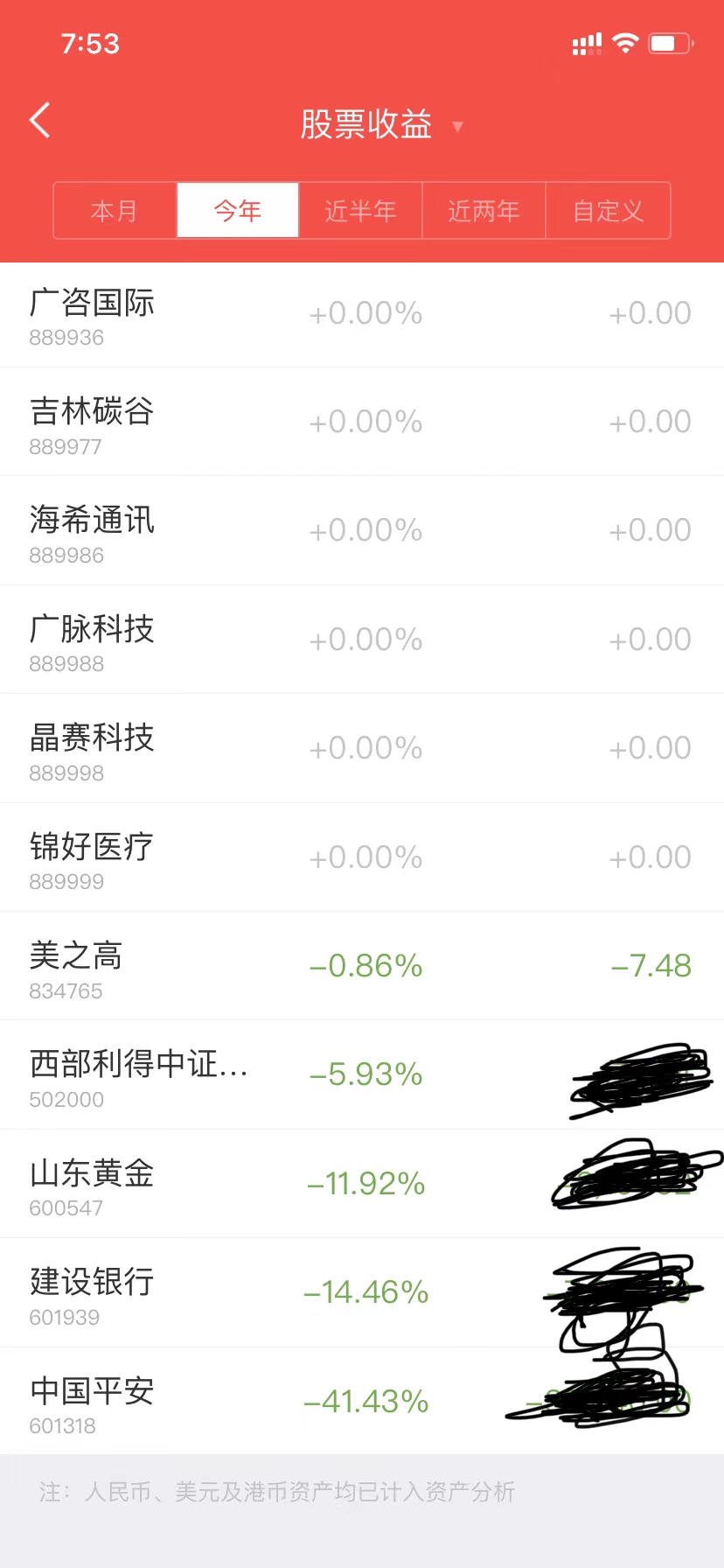
Task: Choose the 自定义 date range tab
Action: tap(608, 211)
